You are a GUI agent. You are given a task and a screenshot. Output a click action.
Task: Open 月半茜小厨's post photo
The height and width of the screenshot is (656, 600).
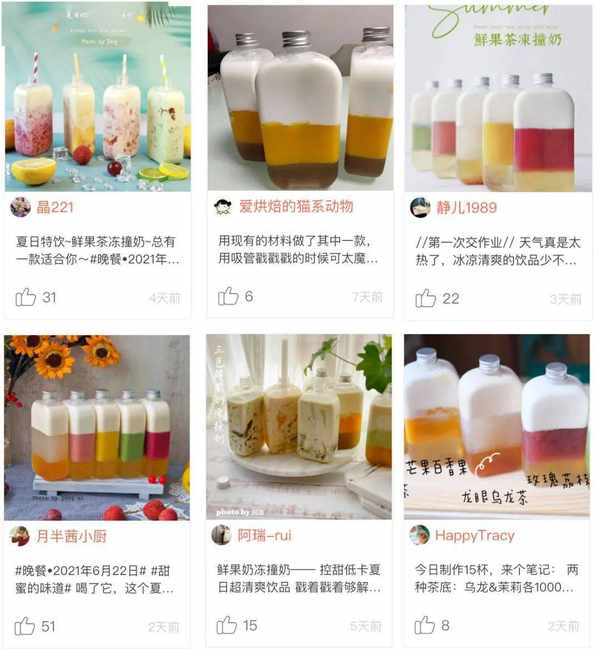(x=97, y=426)
